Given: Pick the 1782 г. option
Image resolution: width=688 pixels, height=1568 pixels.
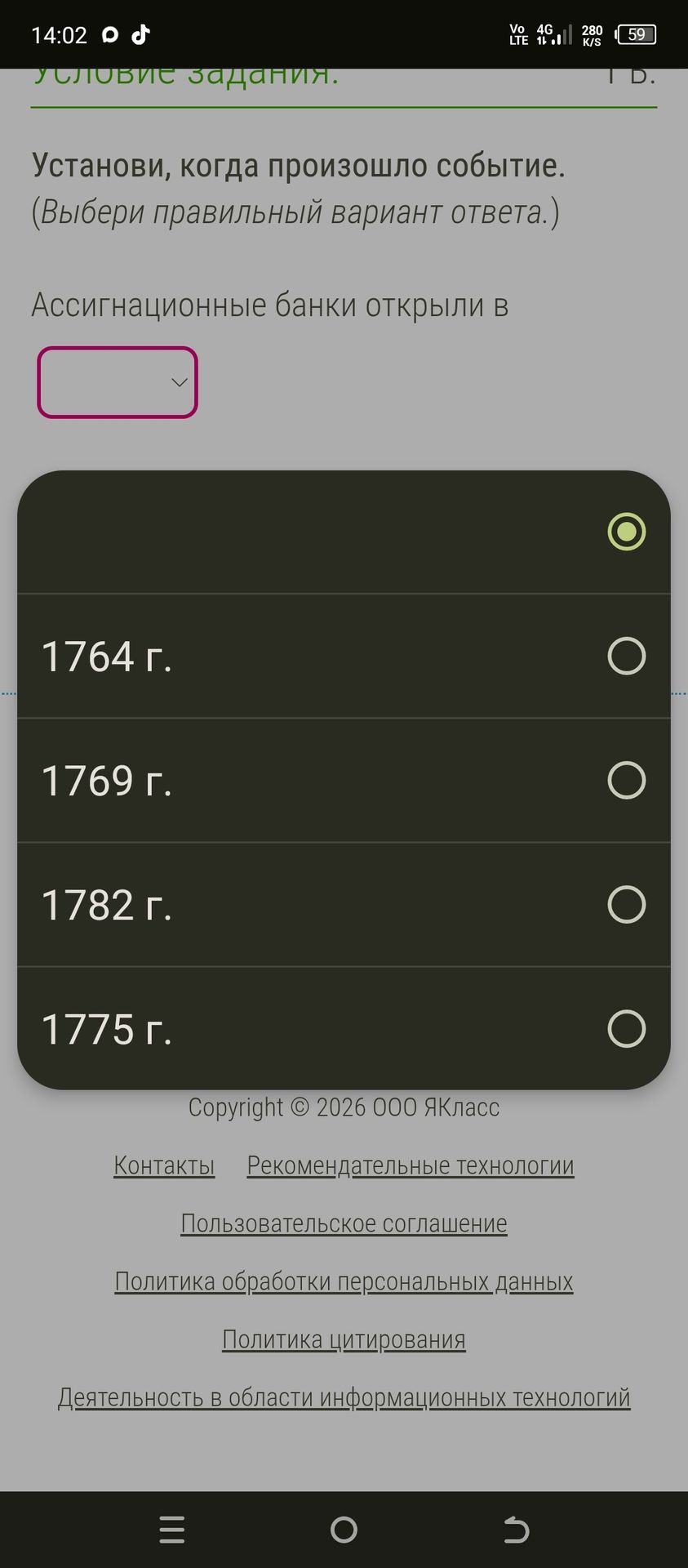Looking at the screenshot, I should click(344, 904).
